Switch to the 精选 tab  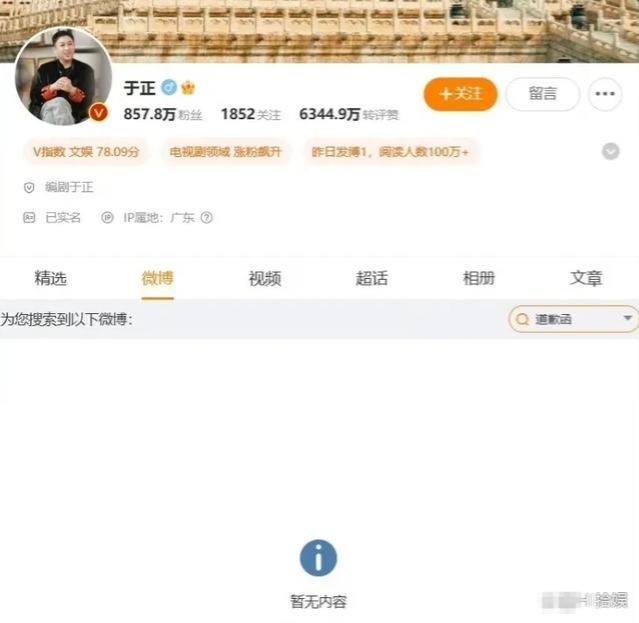coord(50,278)
